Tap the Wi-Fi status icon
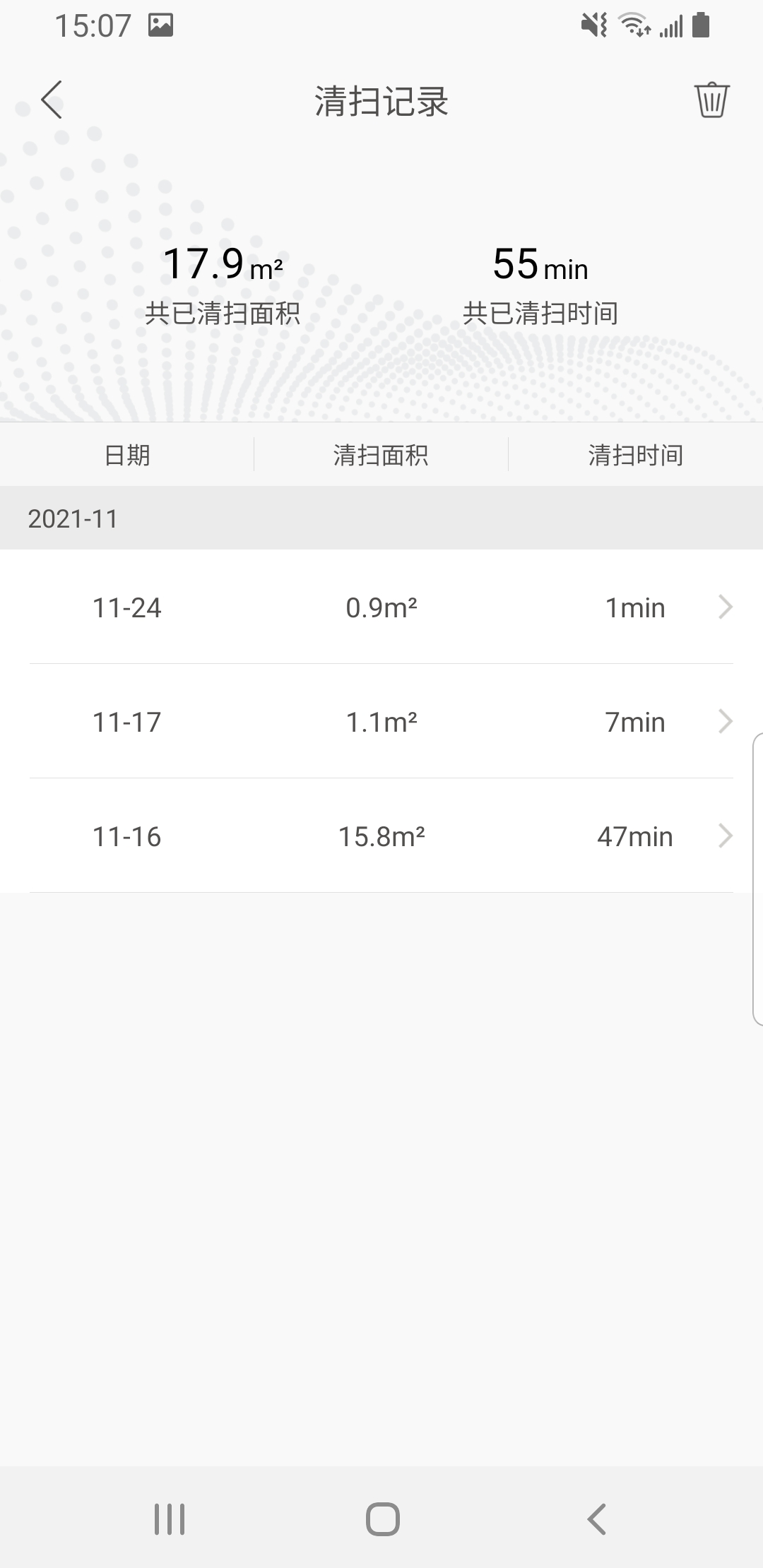 point(632,26)
